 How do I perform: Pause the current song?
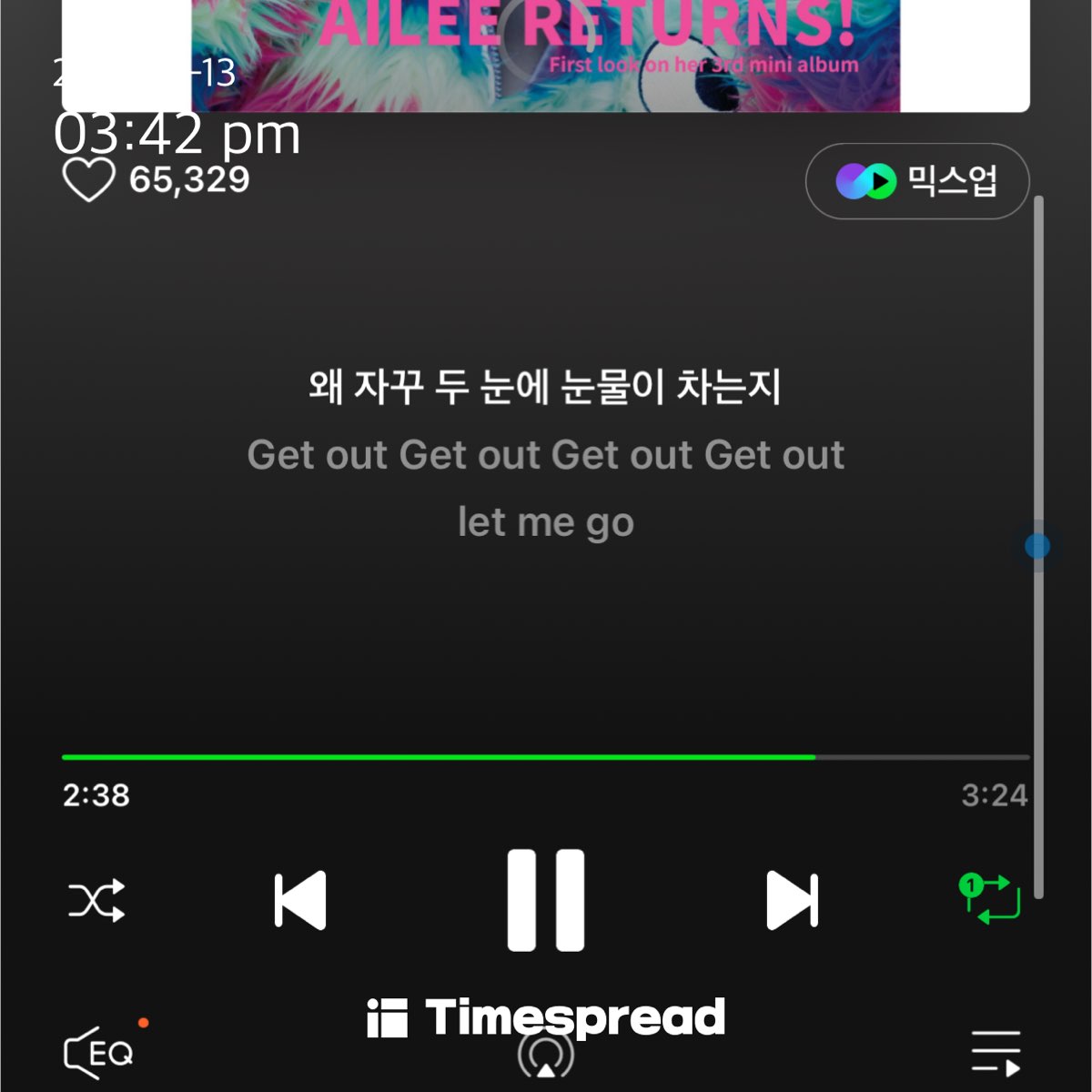[546, 900]
